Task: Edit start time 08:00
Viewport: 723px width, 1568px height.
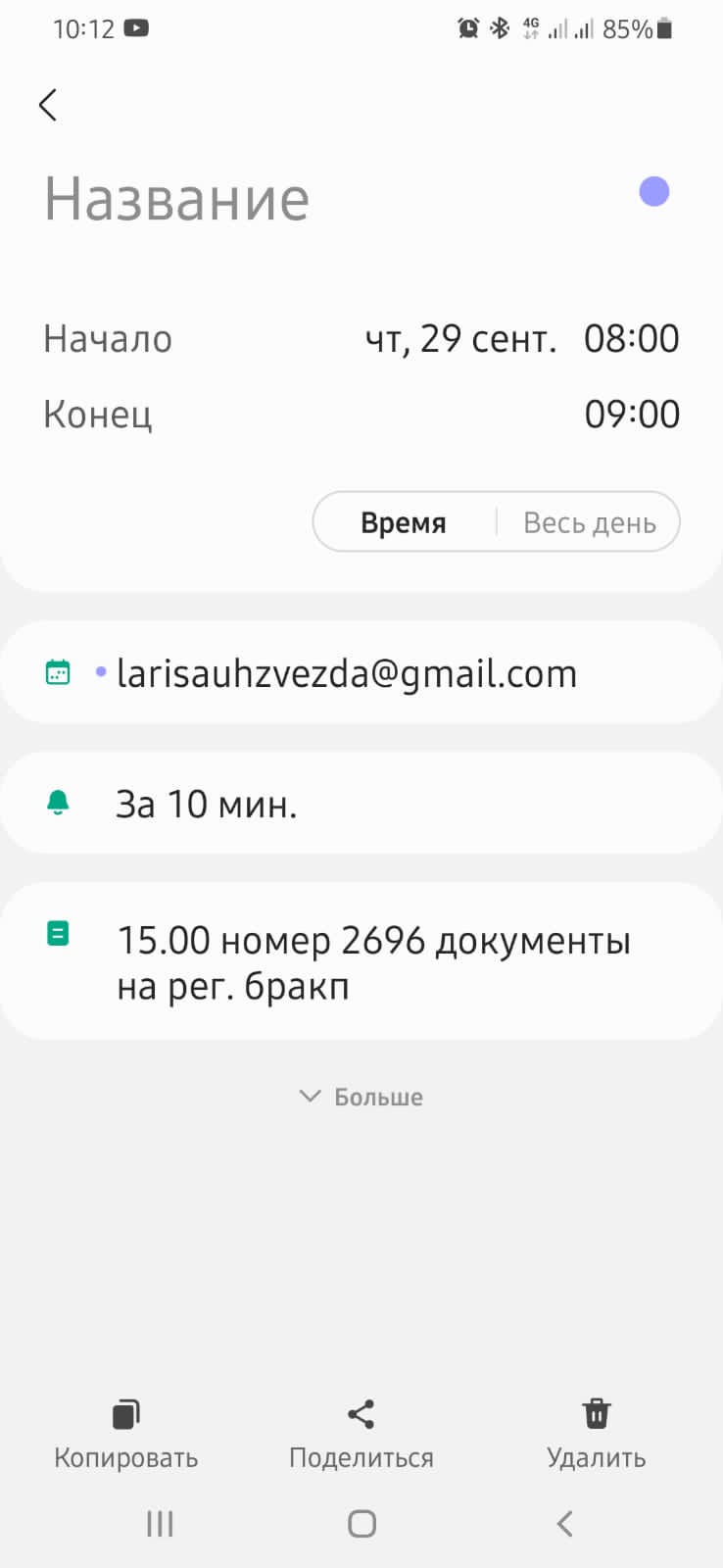Action: (631, 339)
